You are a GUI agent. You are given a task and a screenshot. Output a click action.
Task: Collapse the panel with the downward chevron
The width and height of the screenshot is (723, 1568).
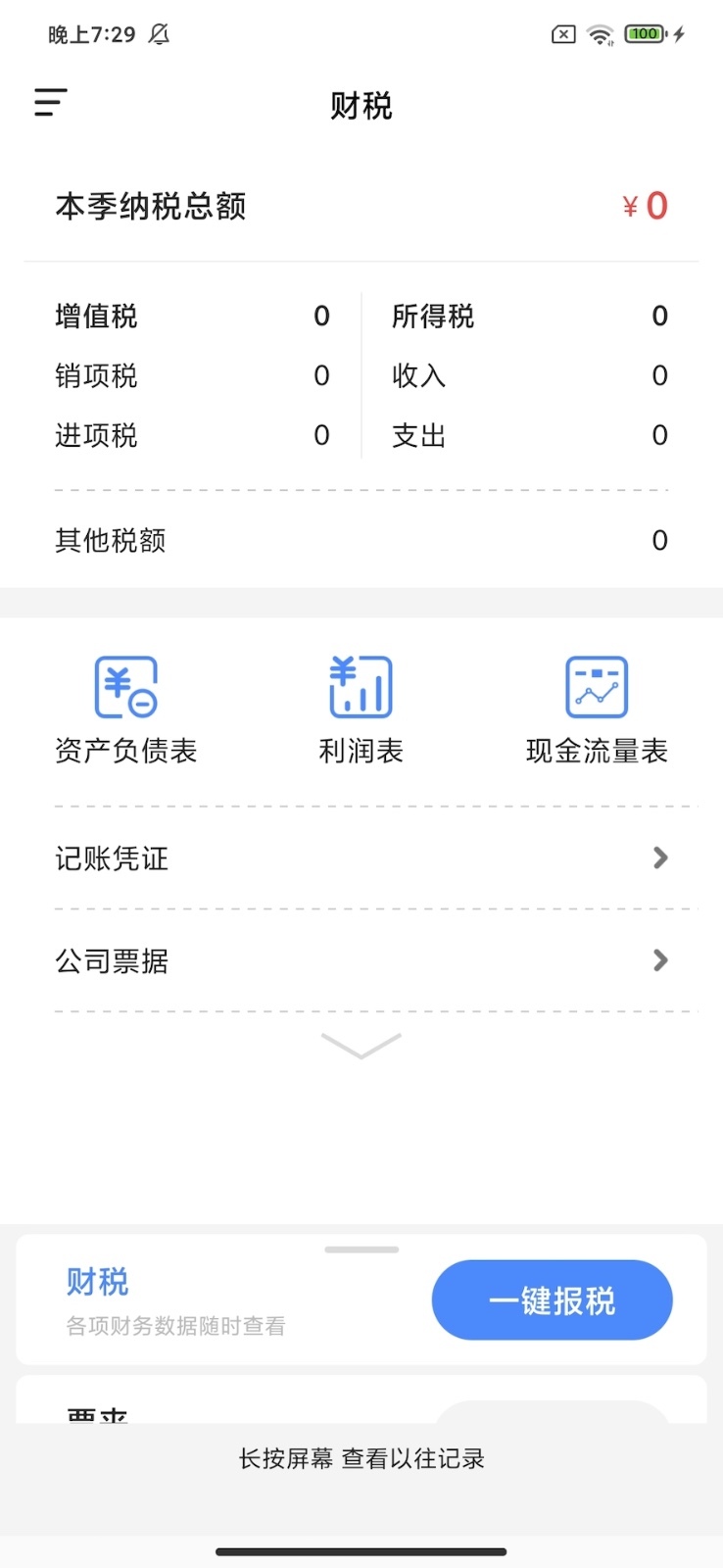(361, 1046)
